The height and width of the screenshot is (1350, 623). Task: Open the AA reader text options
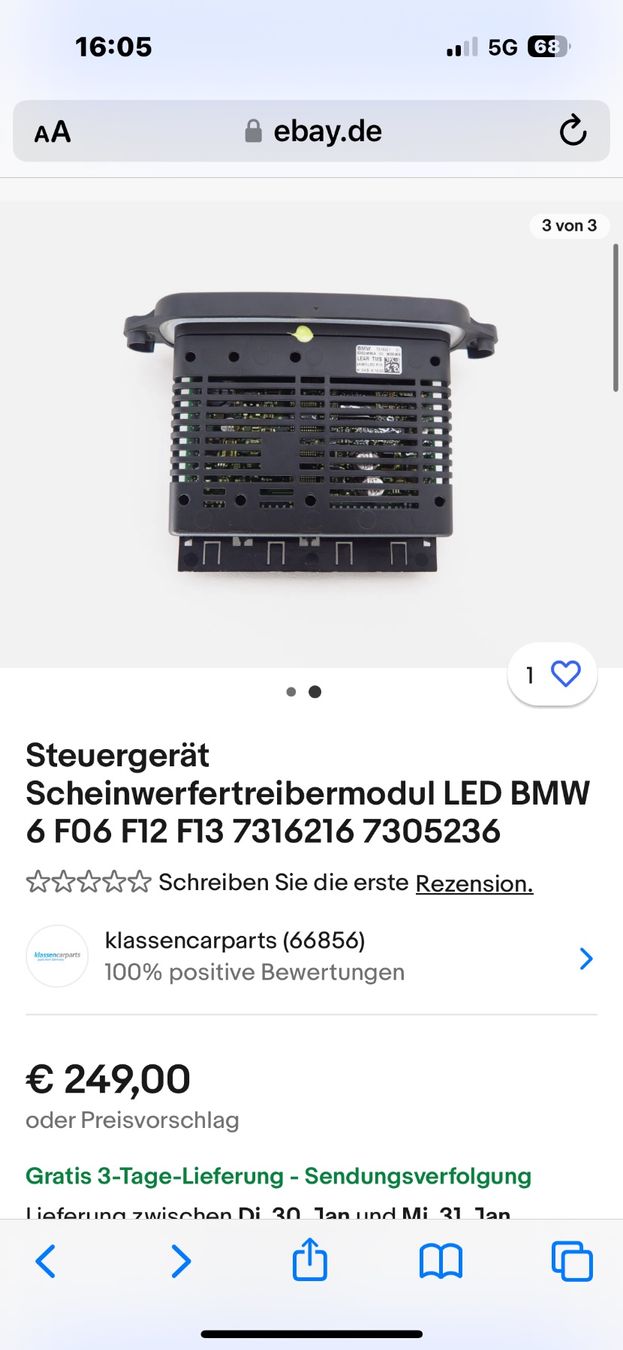click(x=53, y=132)
